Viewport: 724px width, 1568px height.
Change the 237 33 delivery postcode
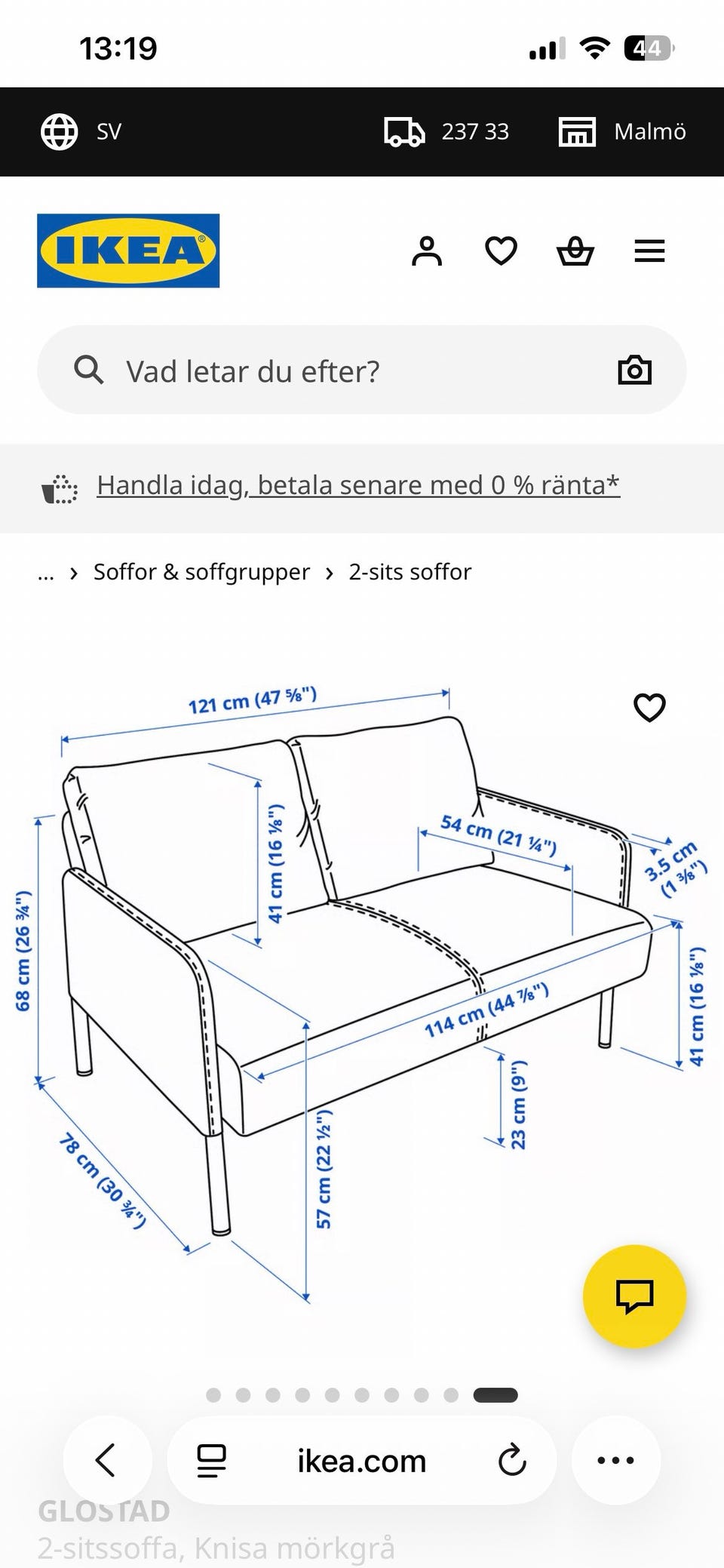click(446, 131)
